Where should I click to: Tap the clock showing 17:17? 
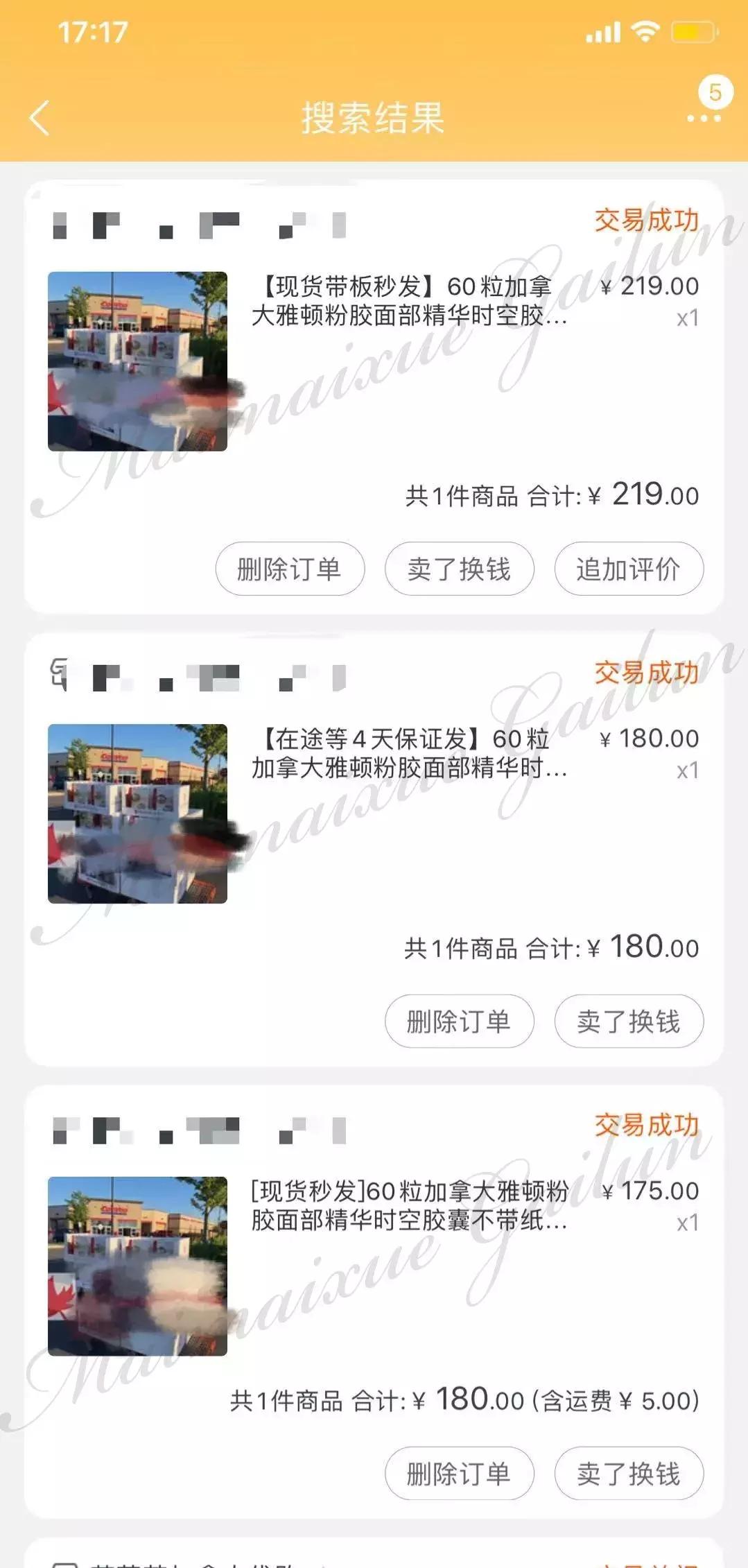(x=91, y=31)
